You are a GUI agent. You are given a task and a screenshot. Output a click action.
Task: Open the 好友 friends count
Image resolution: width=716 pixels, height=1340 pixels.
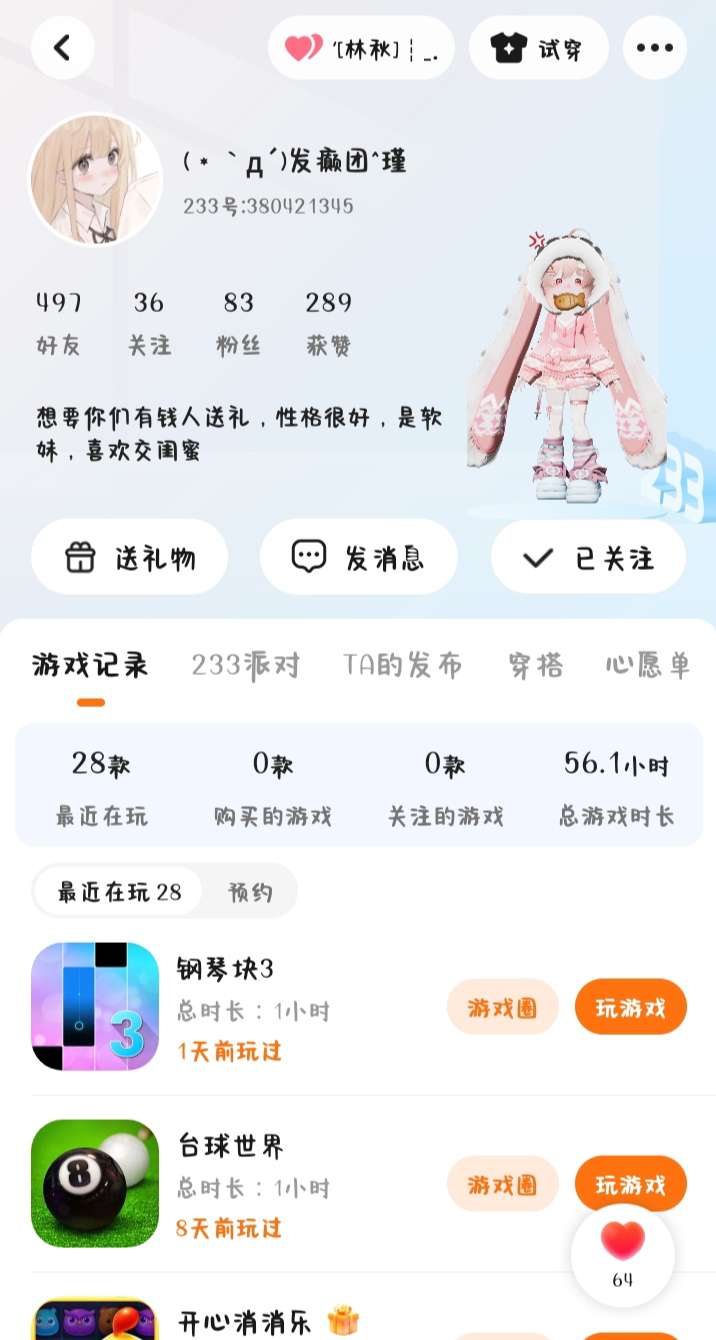click(59, 324)
